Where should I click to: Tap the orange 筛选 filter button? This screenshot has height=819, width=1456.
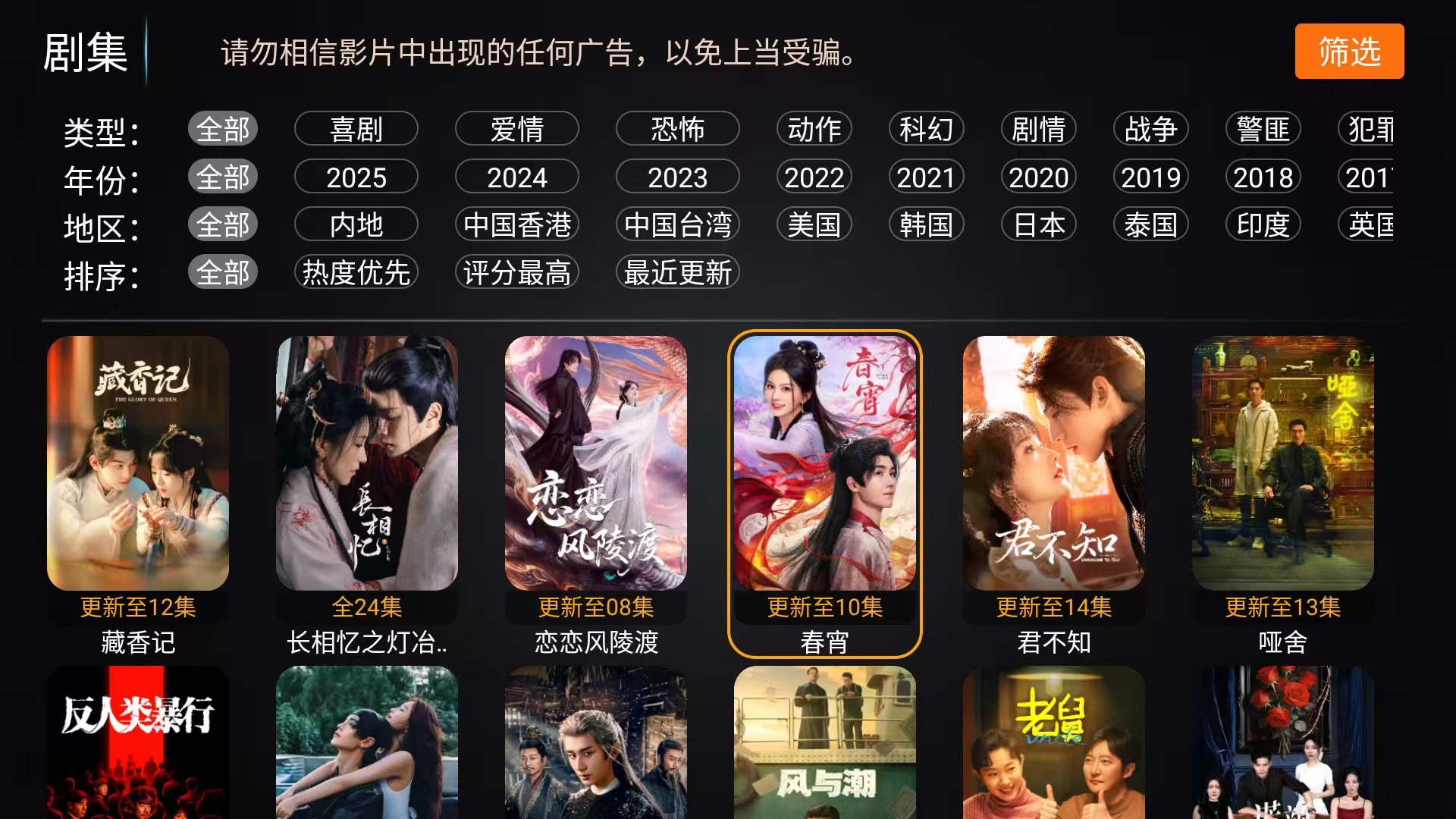click(1349, 52)
